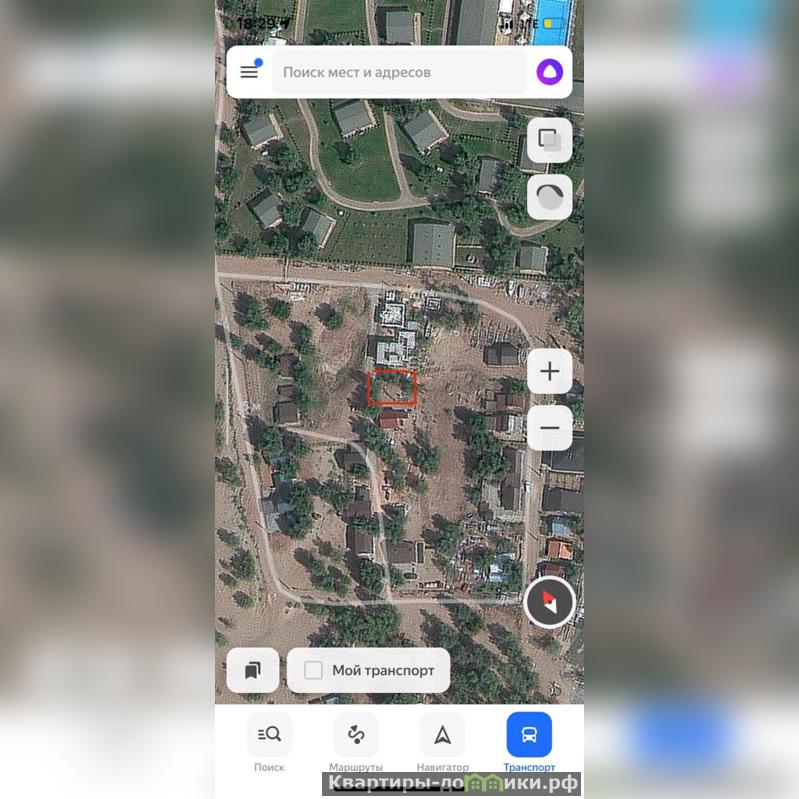Reset map orientation with the compass
The height and width of the screenshot is (799, 799).
coord(549,602)
